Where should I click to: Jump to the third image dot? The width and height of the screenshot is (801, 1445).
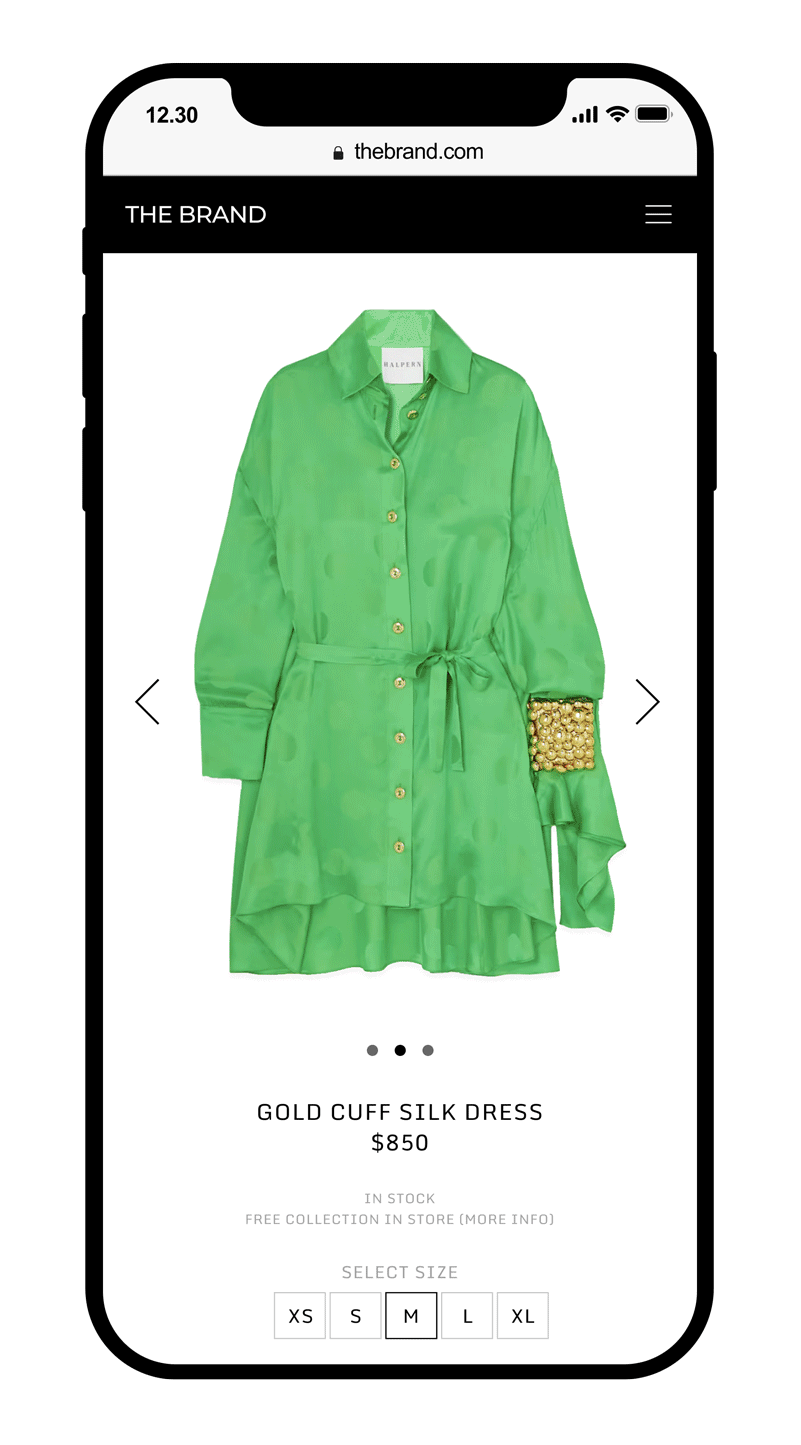(x=428, y=1050)
